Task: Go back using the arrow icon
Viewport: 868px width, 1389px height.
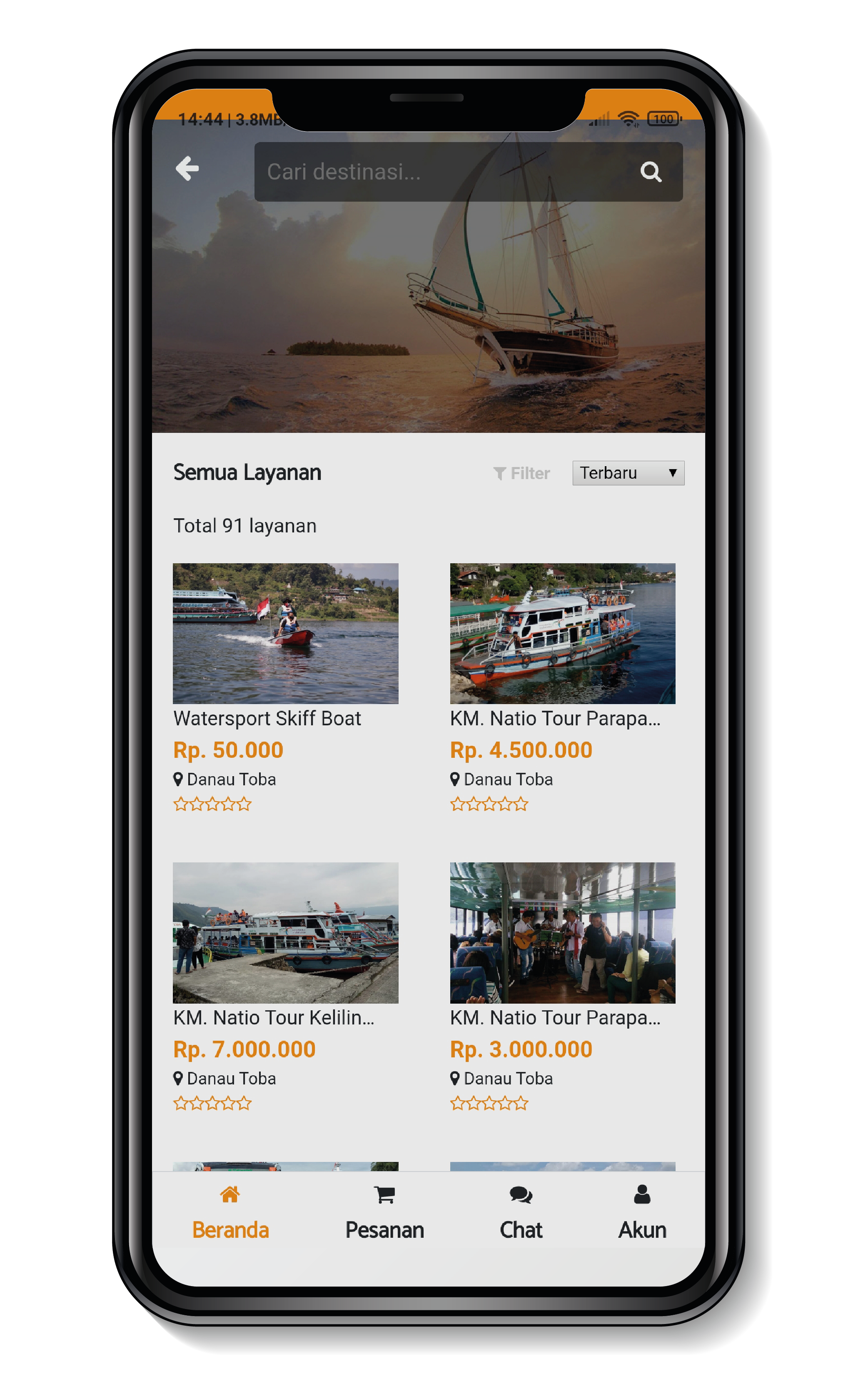Action: pos(187,169)
